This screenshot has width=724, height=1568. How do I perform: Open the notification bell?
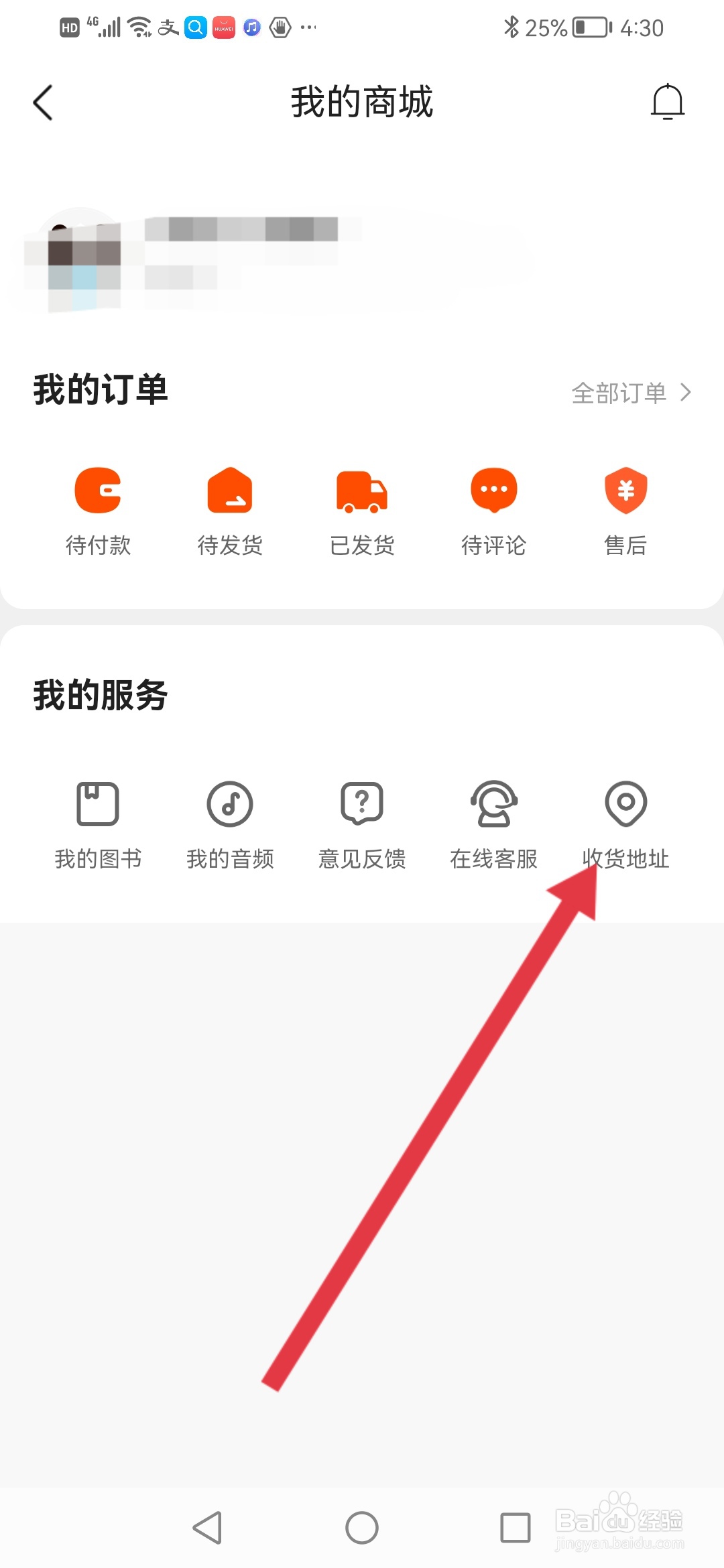[668, 103]
